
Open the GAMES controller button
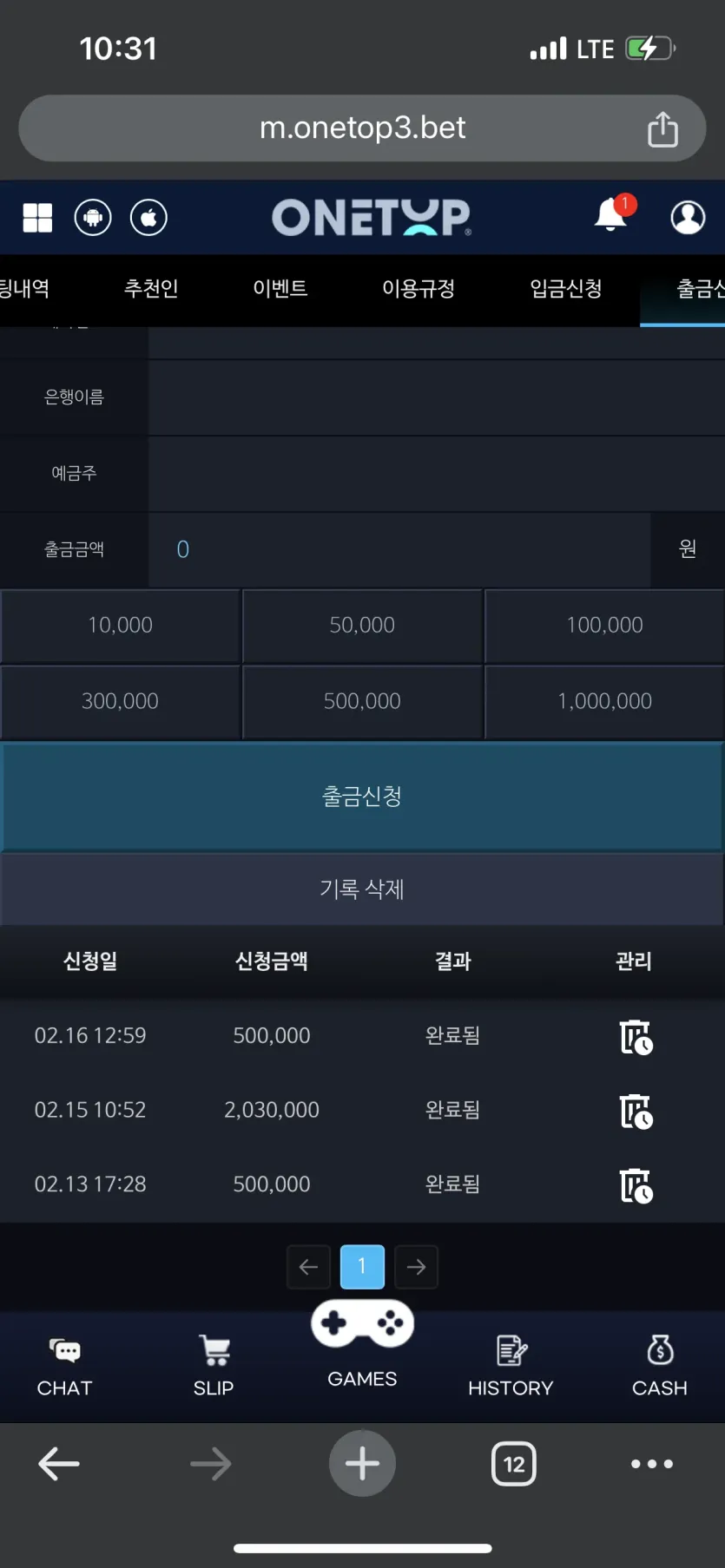click(x=362, y=1324)
